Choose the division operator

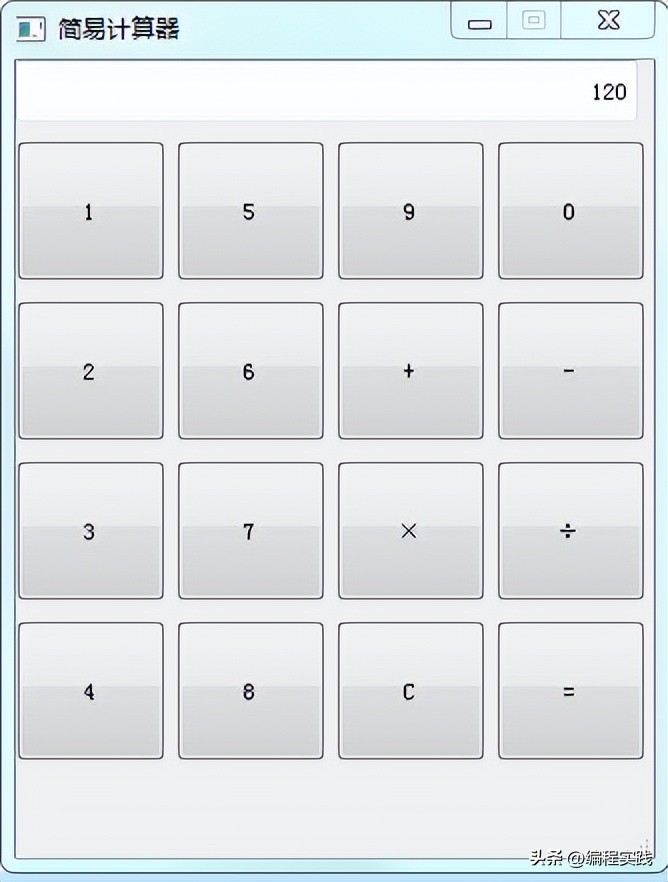570,531
